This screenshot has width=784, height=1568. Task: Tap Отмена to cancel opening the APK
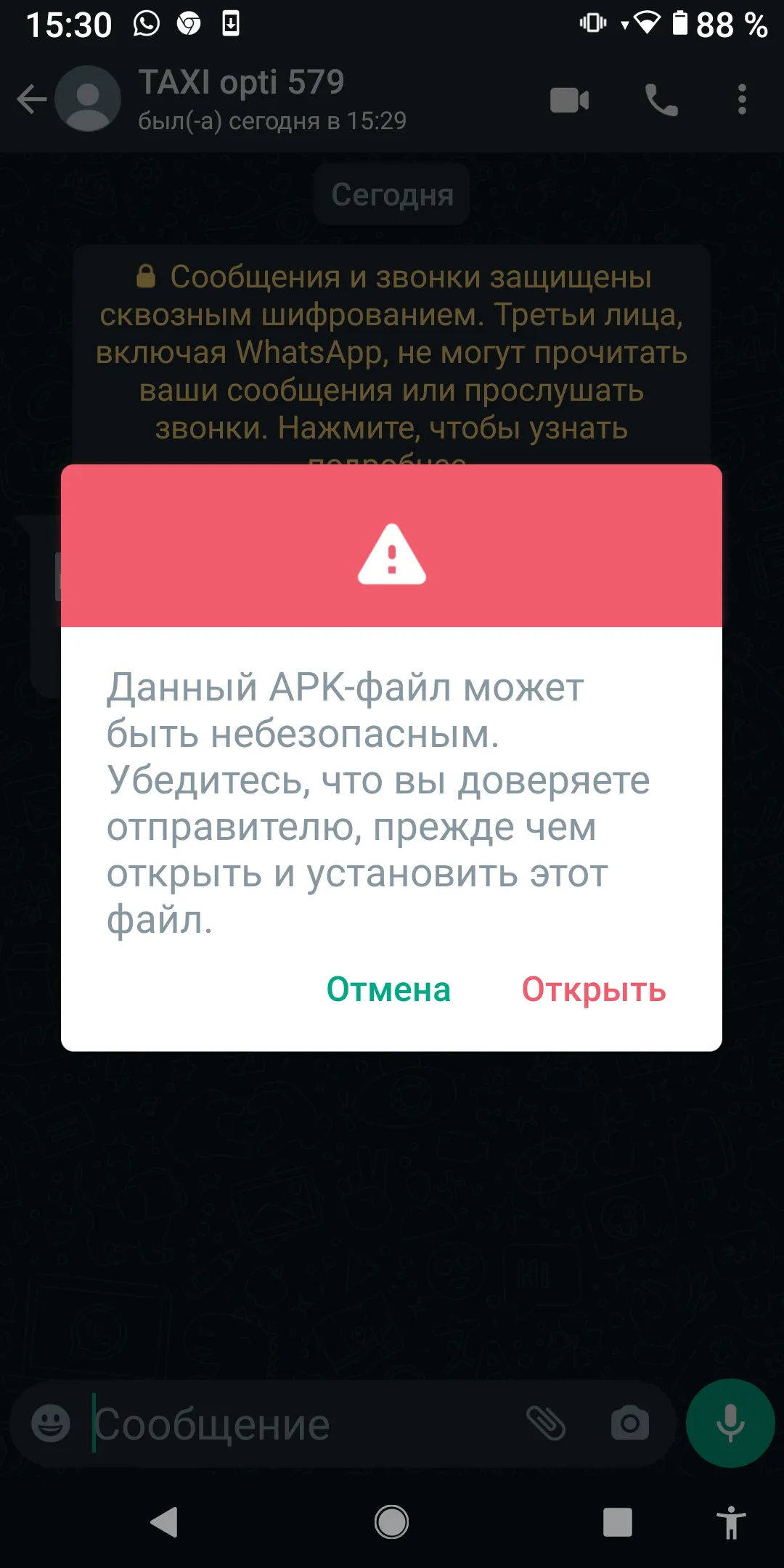pyautogui.click(x=388, y=989)
